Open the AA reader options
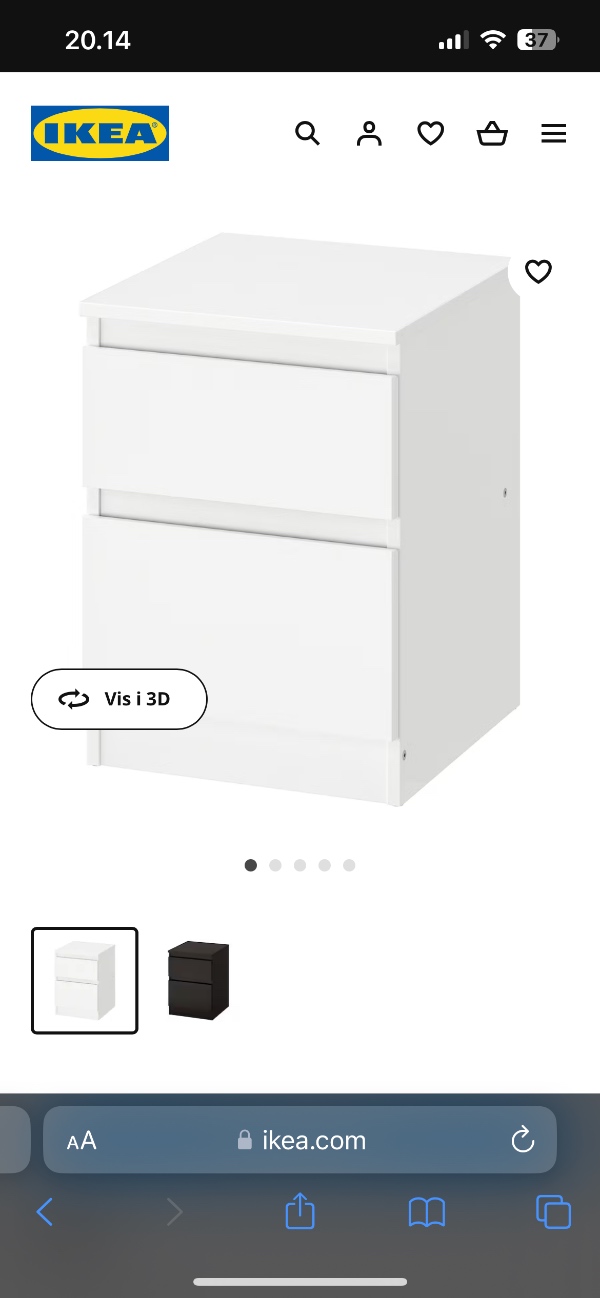The height and width of the screenshot is (1298, 600). tap(82, 1140)
